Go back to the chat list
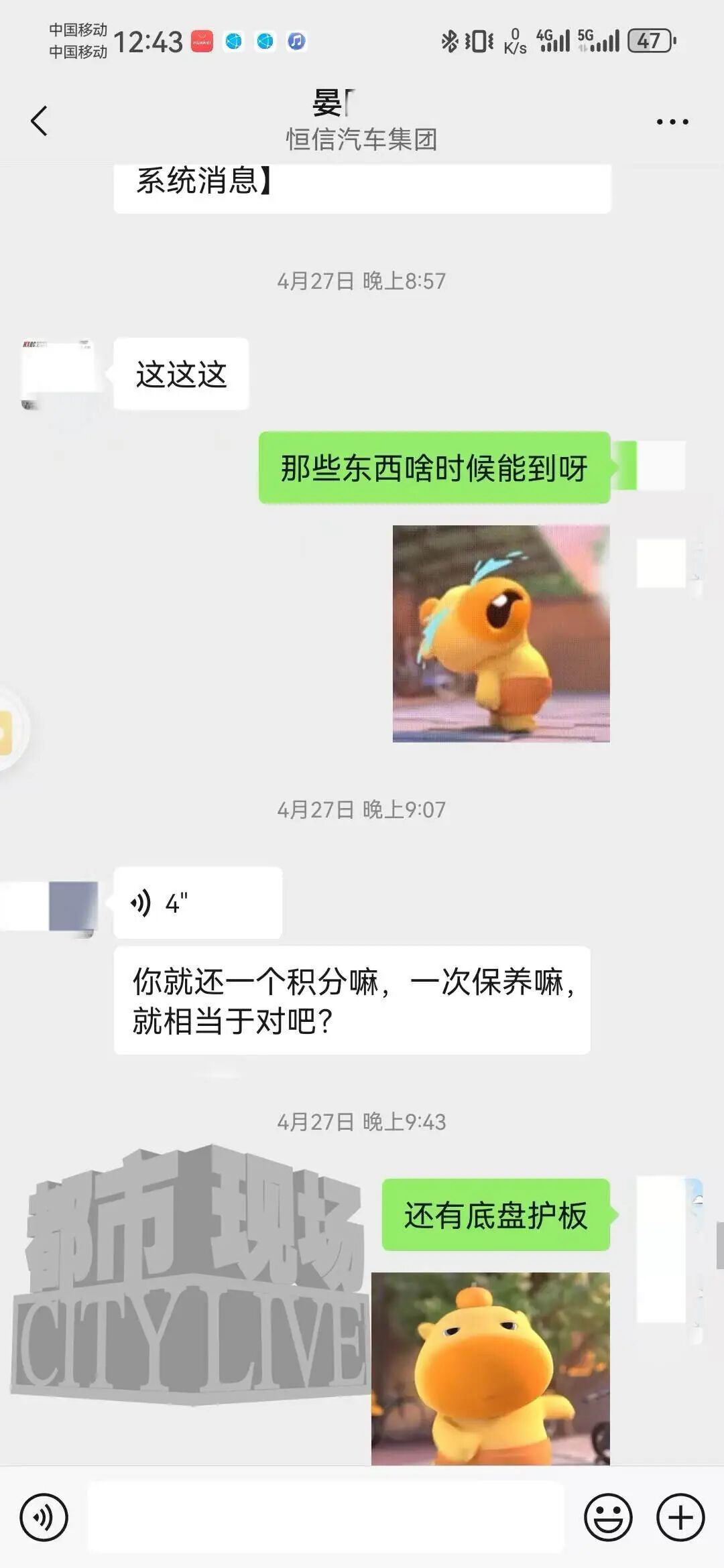This screenshot has height=1568, width=724. pyautogui.click(x=39, y=121)
